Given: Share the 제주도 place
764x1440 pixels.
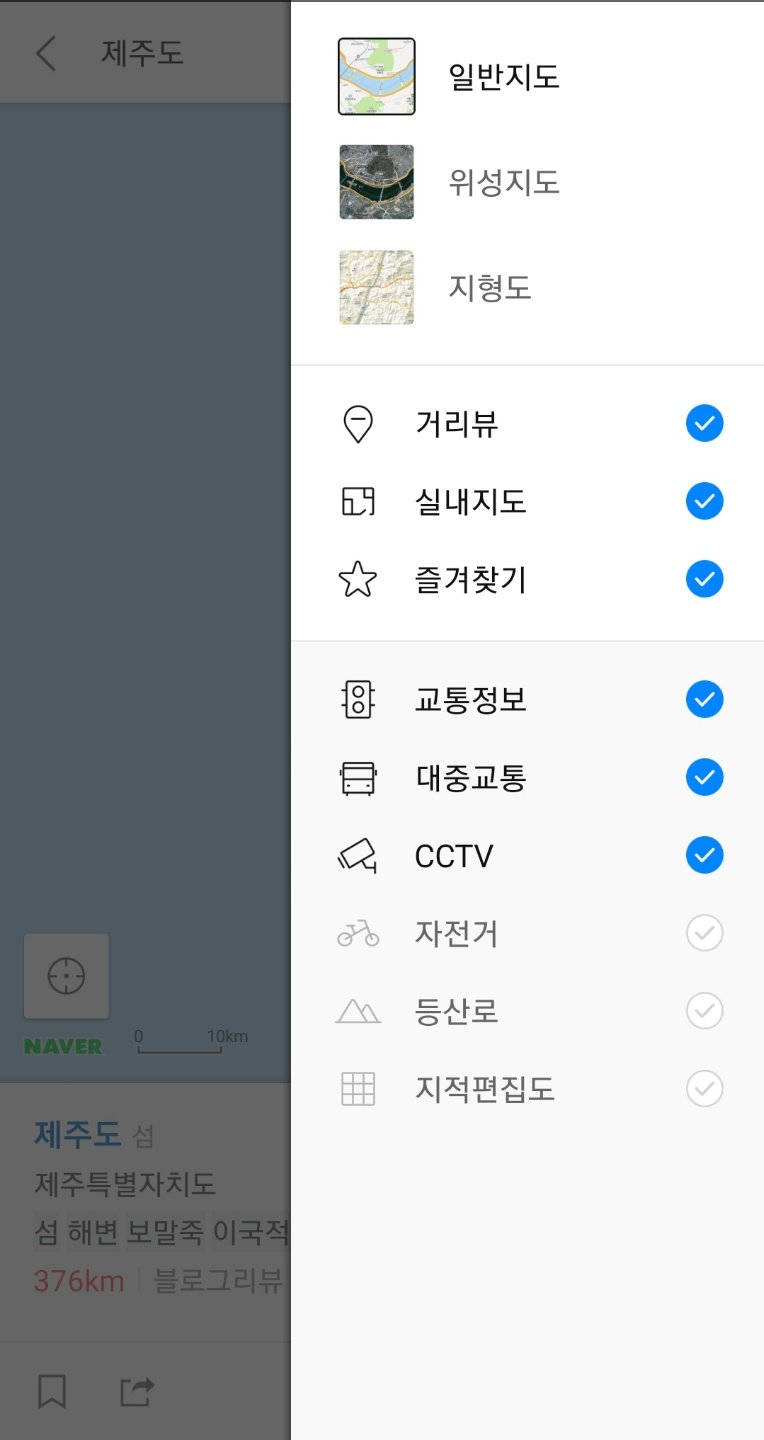Looking at the screenshot, I should click(137, 1391).
